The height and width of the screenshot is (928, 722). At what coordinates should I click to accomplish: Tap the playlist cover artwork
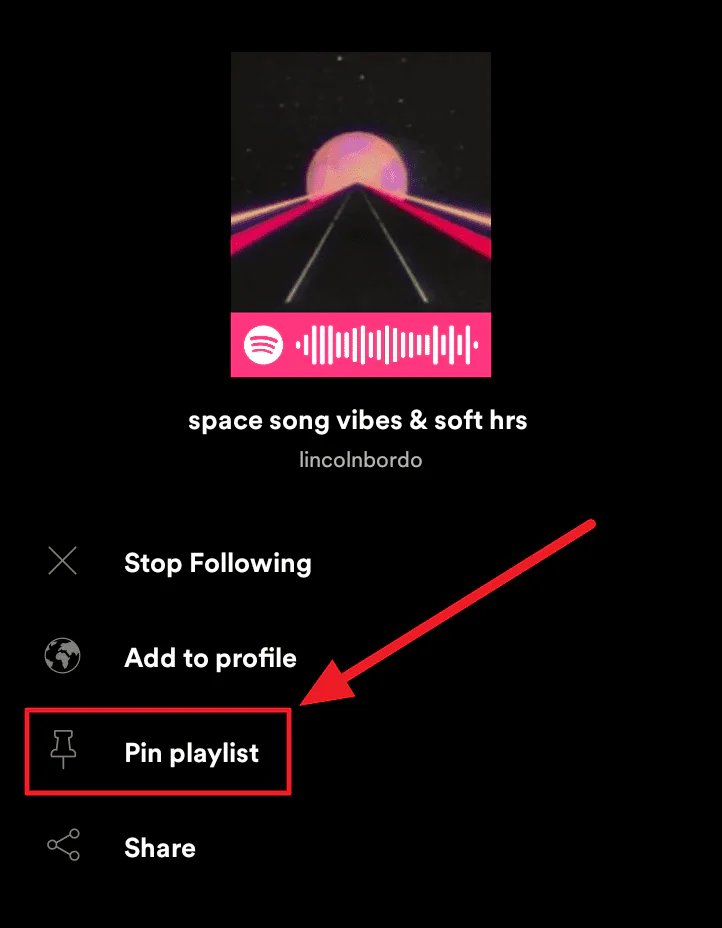tap(360, 185)
